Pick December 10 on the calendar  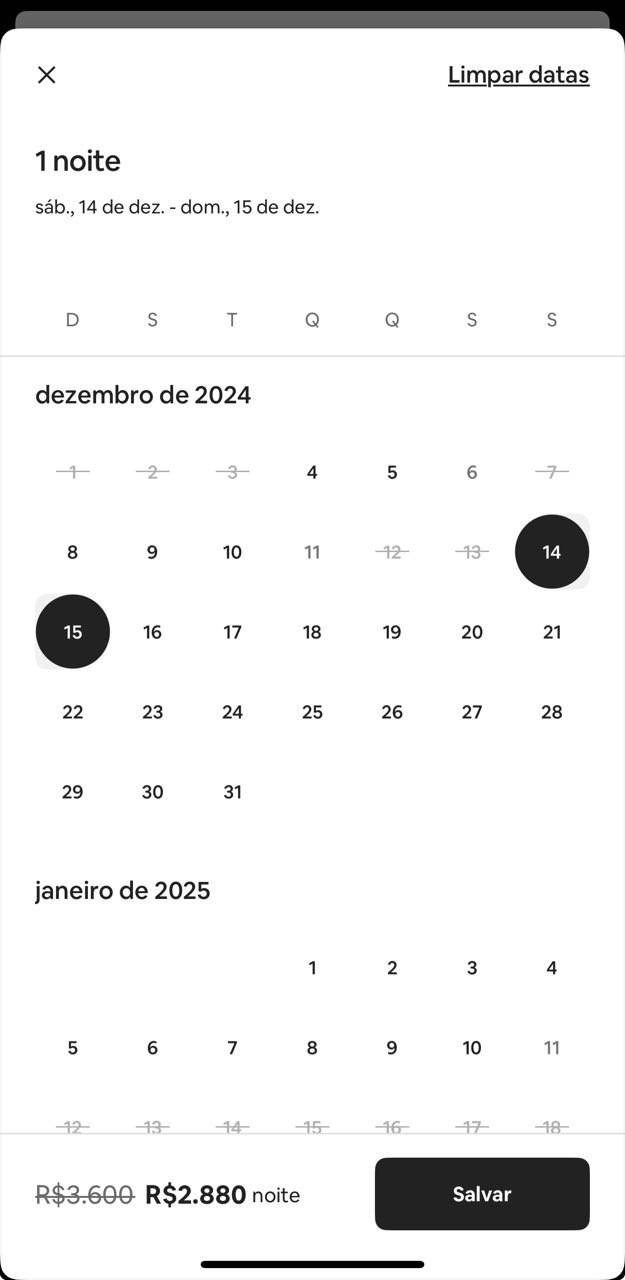tap(232, 552)
